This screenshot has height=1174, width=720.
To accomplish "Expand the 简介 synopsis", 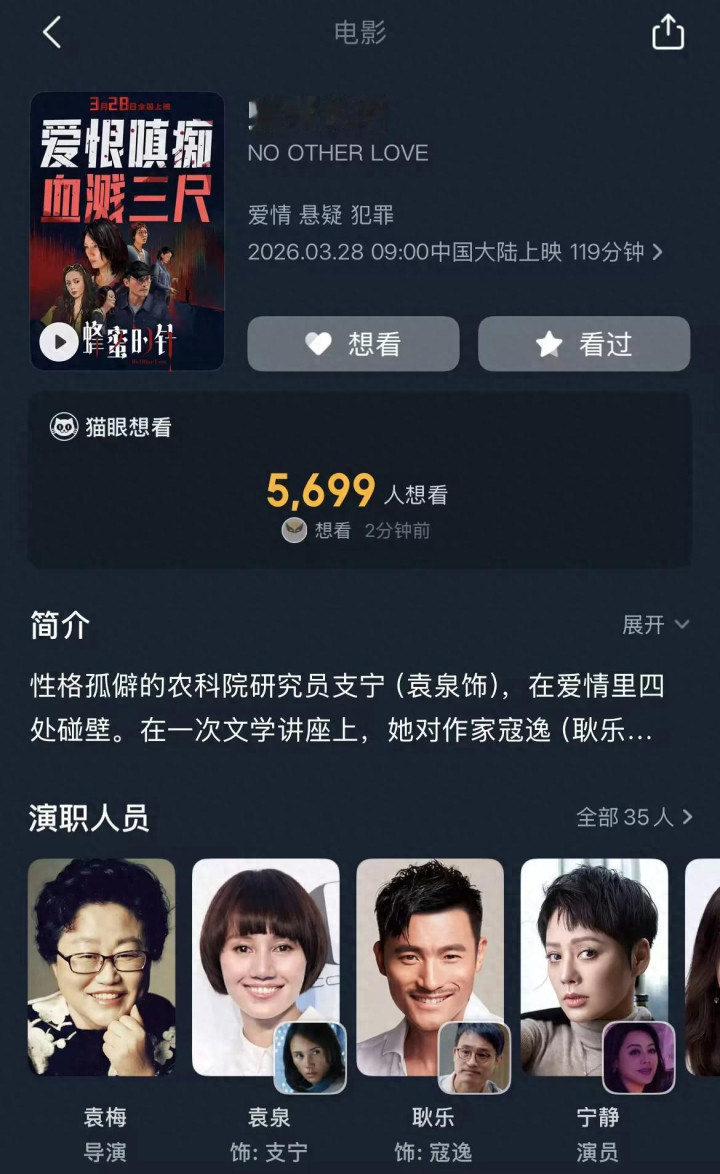I will point(655,625).
